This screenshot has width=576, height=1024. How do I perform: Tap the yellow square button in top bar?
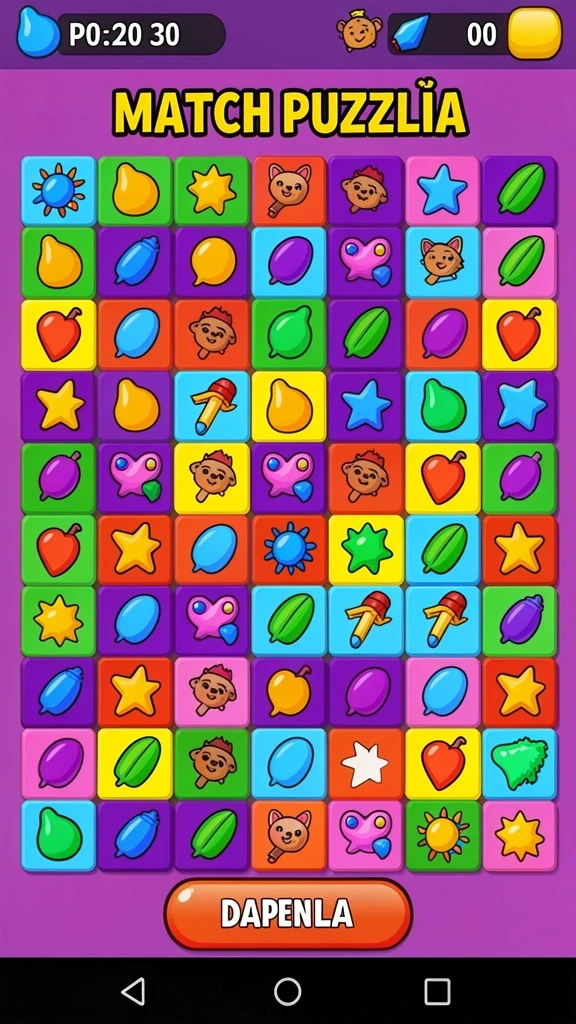pyautogui.click(x=534, y=33)
